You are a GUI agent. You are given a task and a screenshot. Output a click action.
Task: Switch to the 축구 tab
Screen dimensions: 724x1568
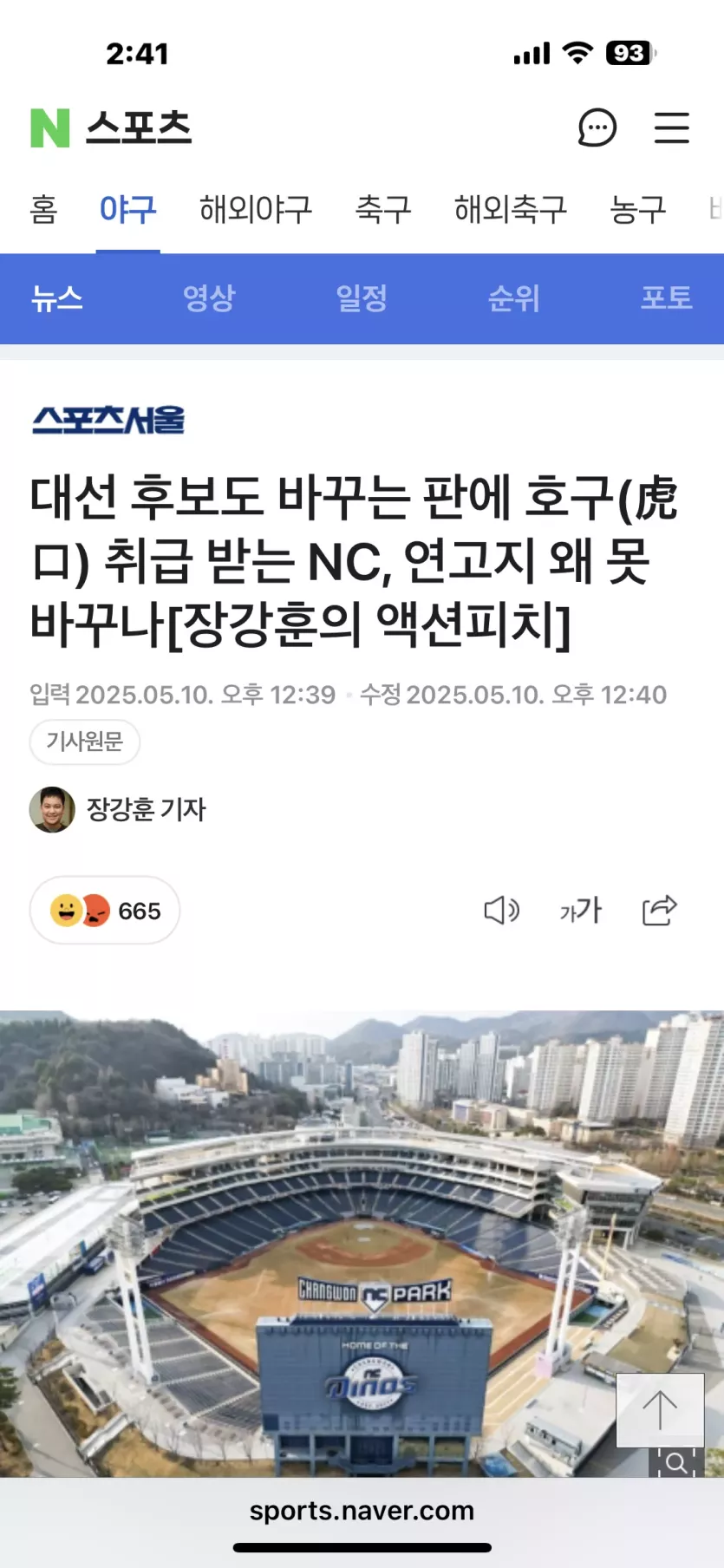[383, 209]
